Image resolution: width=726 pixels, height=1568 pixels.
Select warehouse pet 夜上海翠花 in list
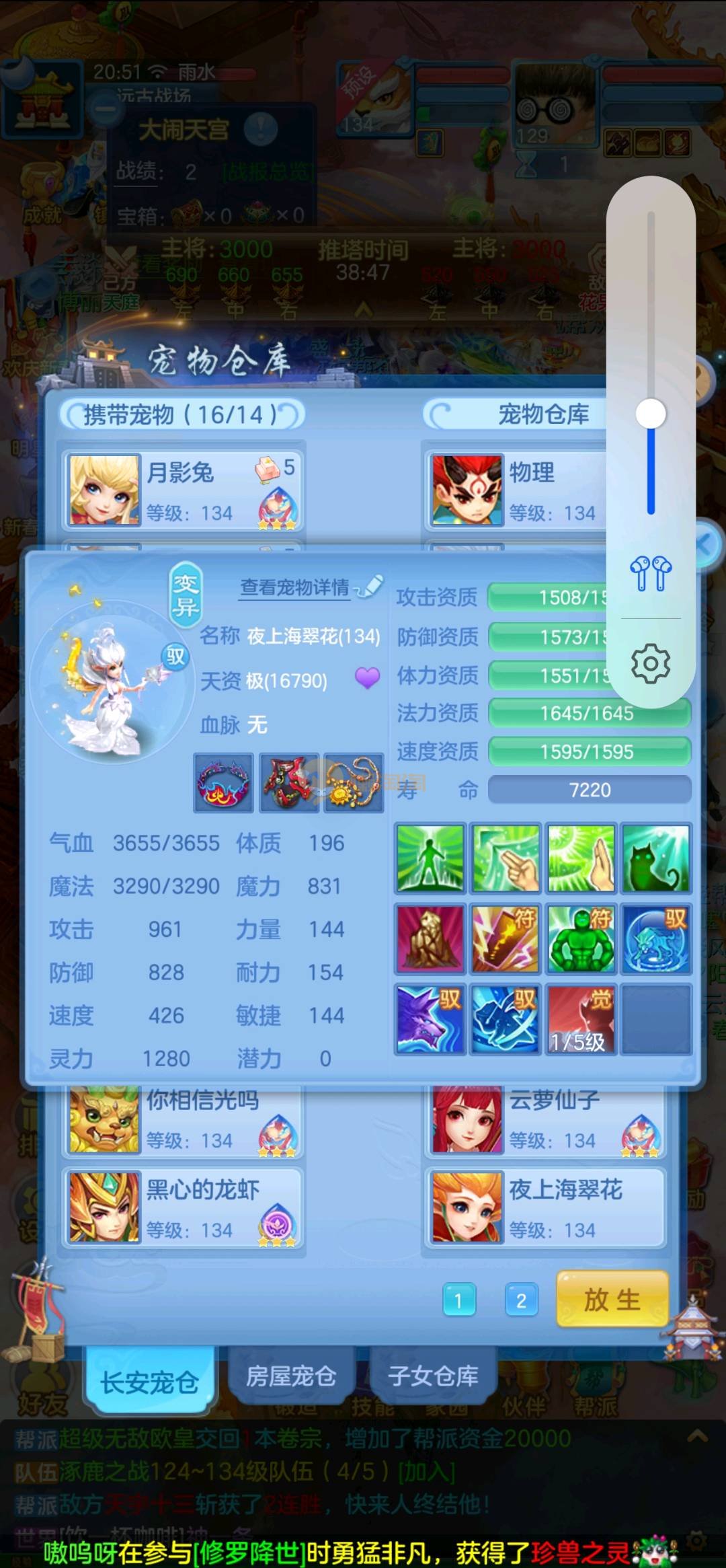point(544,1207)
